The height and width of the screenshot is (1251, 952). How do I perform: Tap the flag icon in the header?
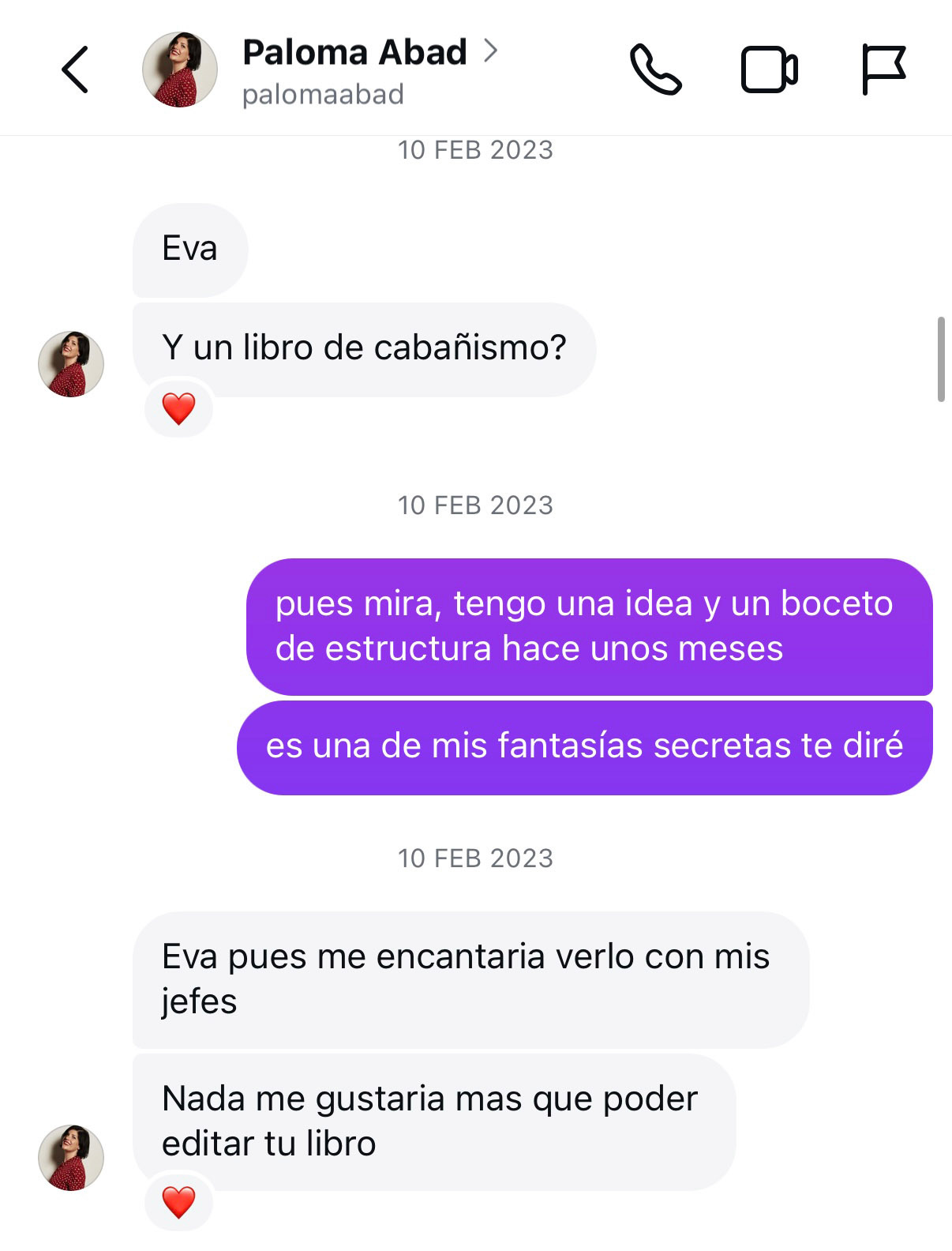(x=883, y=69)
